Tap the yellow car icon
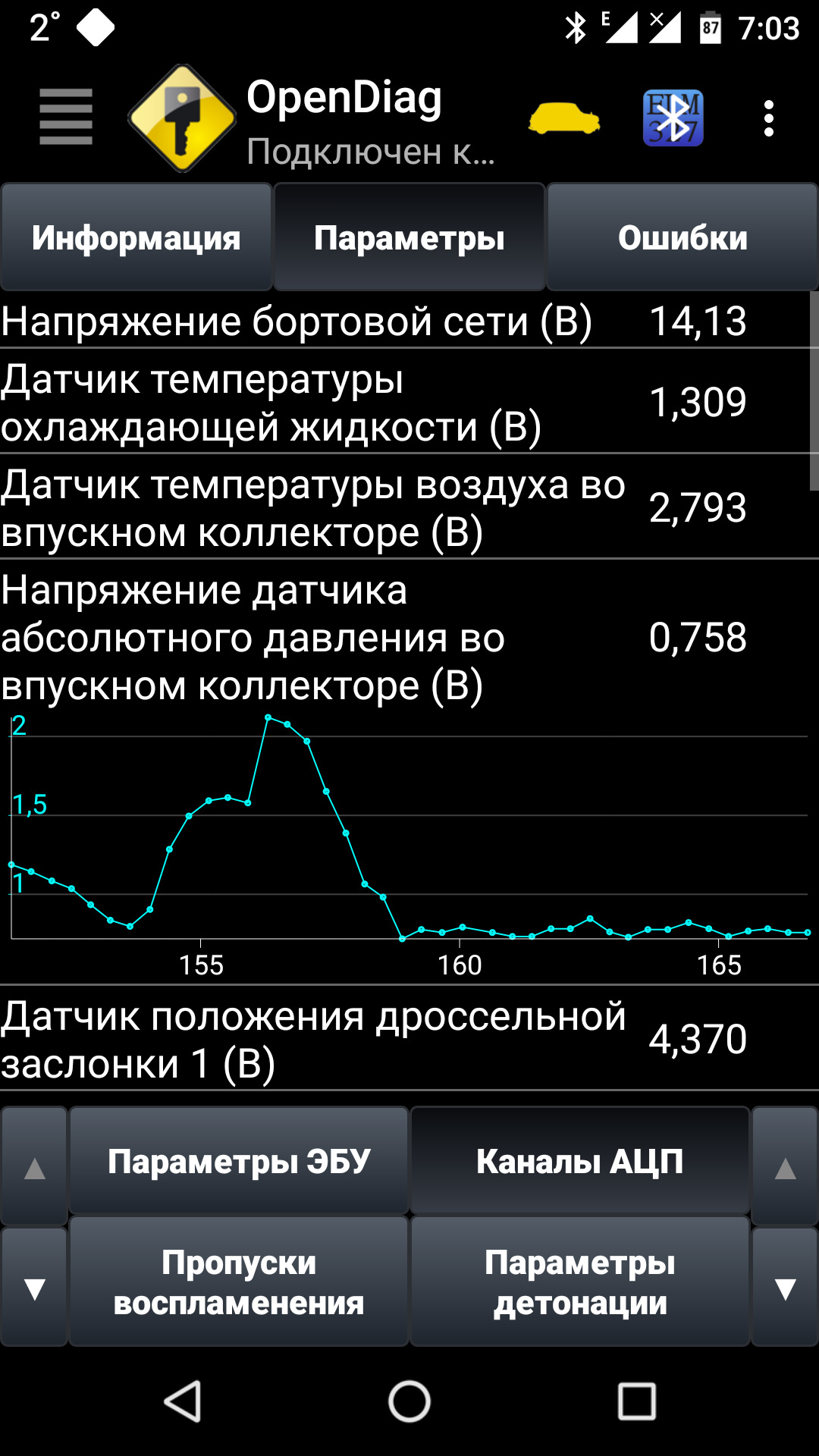The height and width of the screenshot is (1456, 819). pyautogui.click(x=564, y=119)
